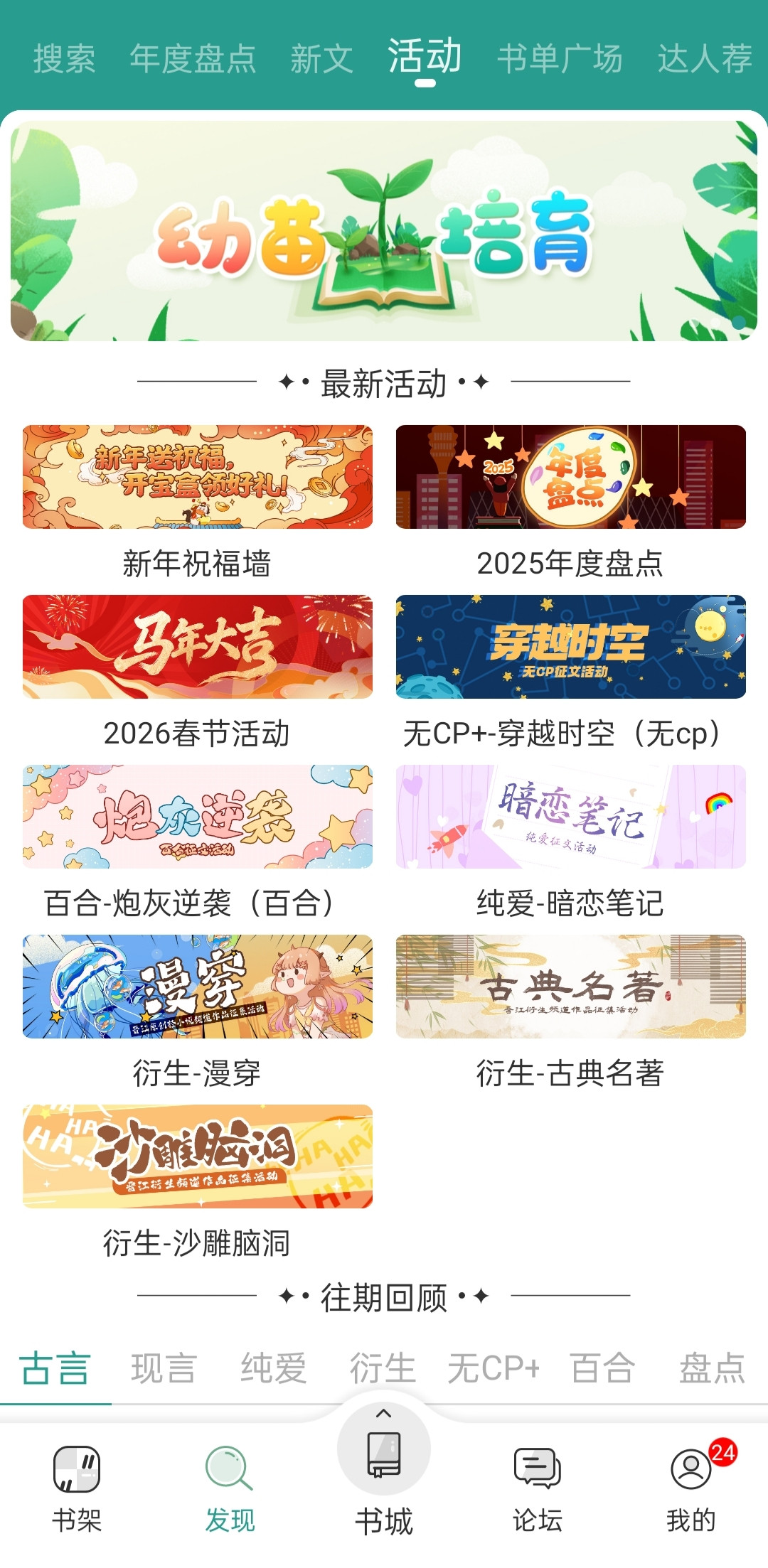Open the 书单广场 top tab
768x1568 pixels.
pyautogui.click(x=560, y=58)
